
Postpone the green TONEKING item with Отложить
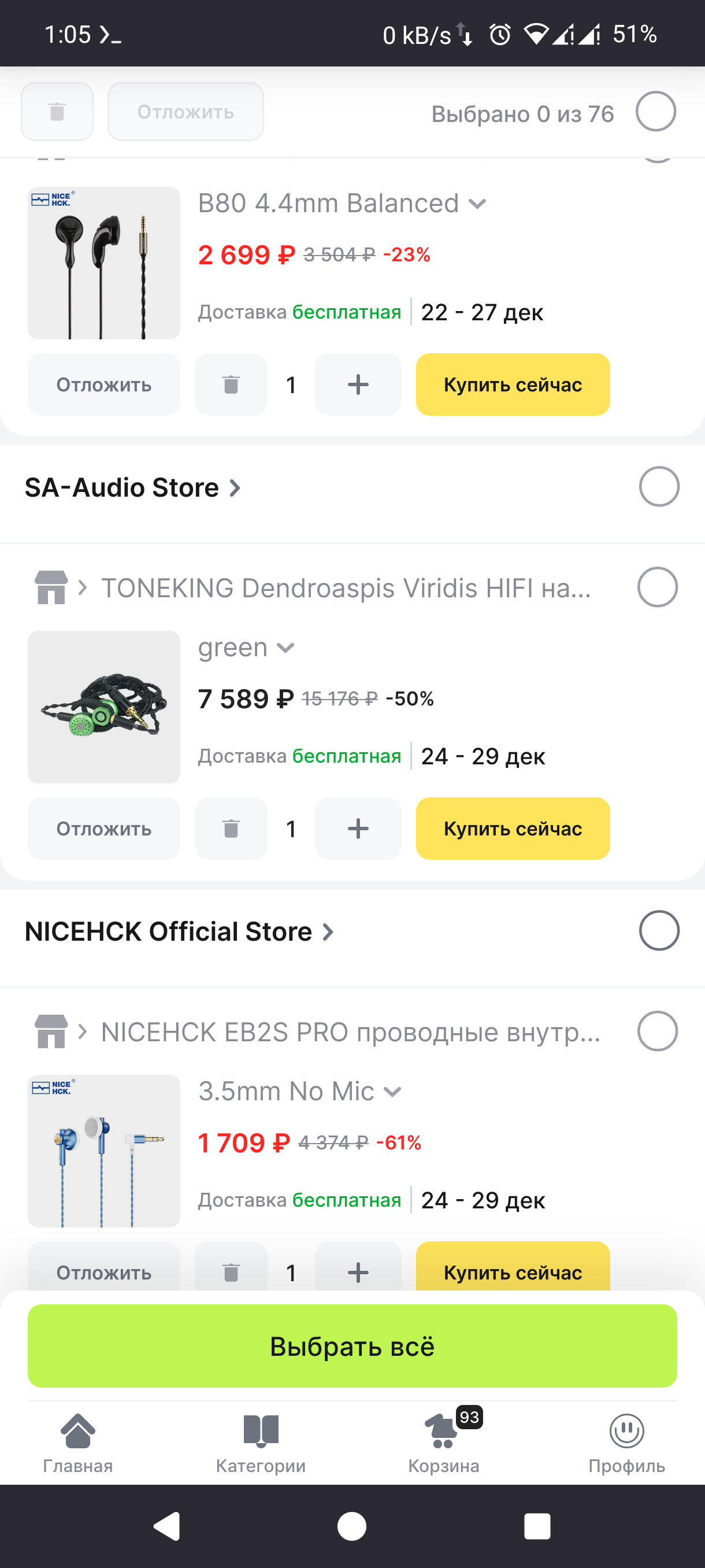point(103,829)
